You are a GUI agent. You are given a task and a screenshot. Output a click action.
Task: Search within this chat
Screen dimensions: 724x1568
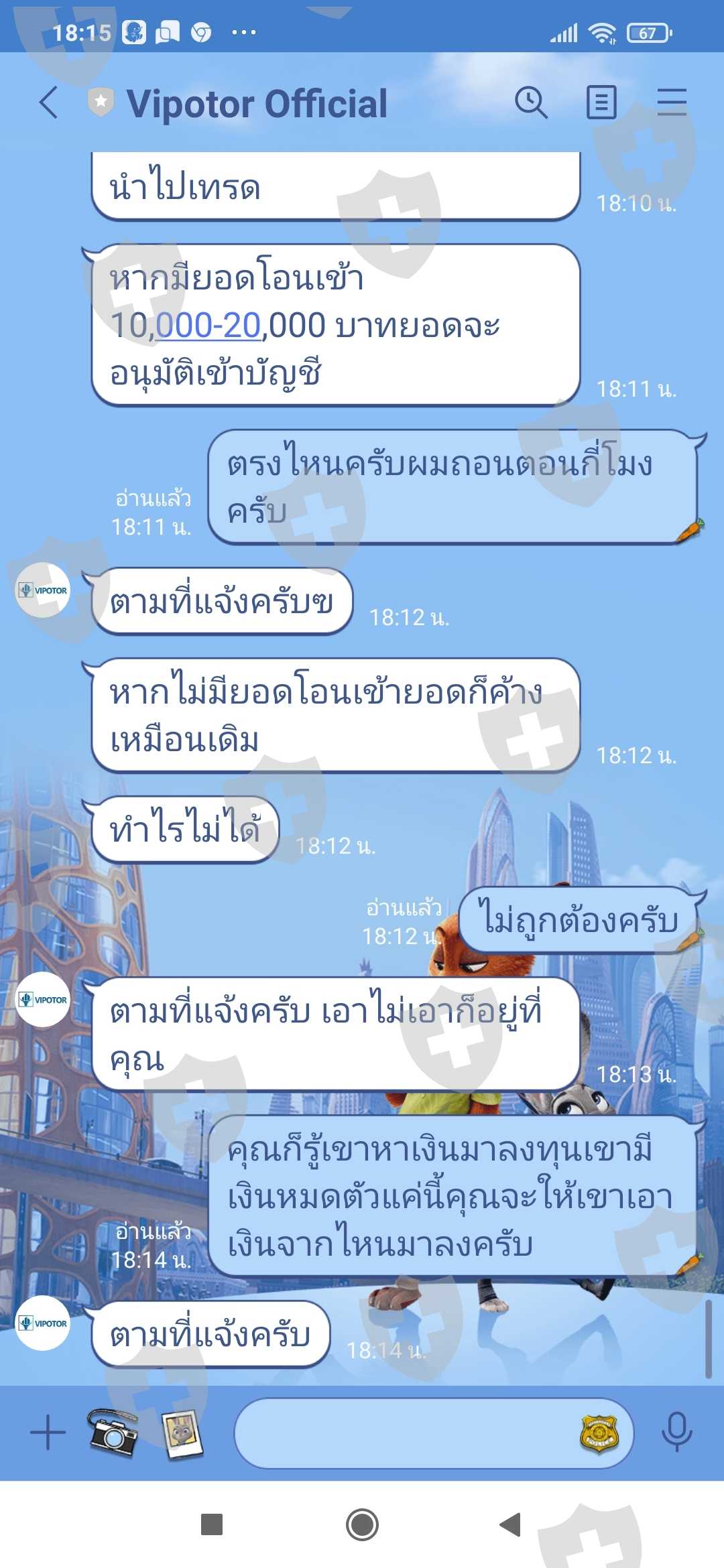531,103
